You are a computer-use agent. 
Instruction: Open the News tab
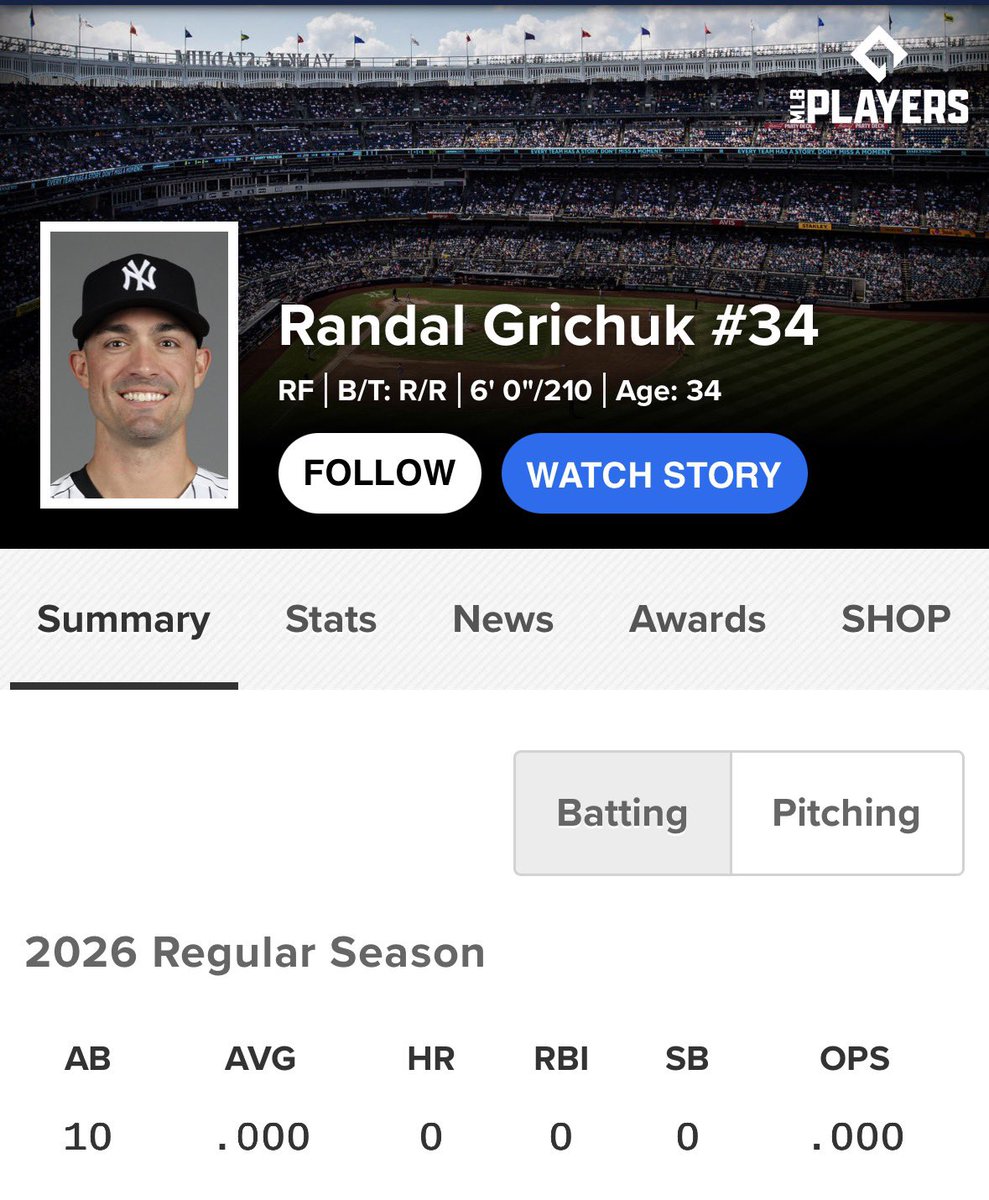[503, 620]
